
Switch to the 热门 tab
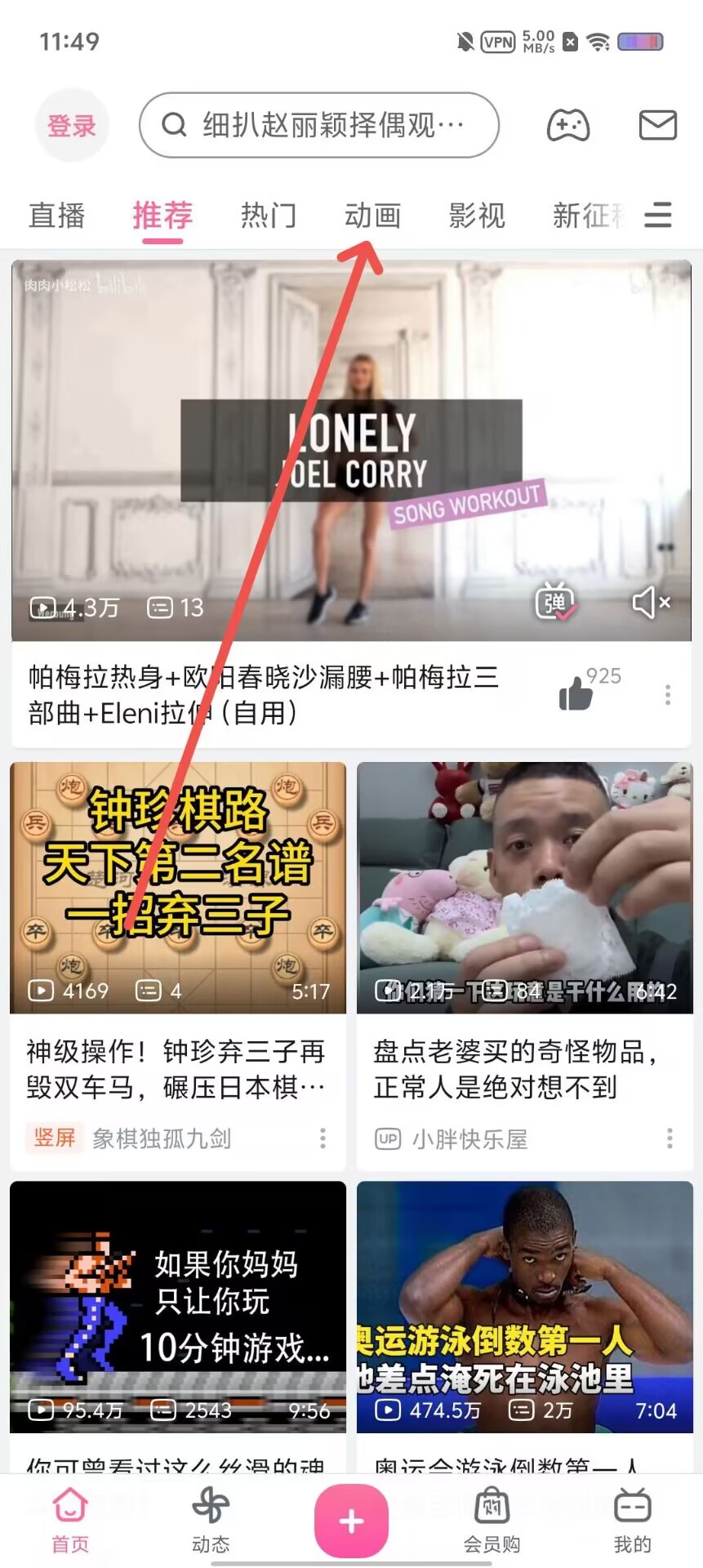(x=269, y=216)
